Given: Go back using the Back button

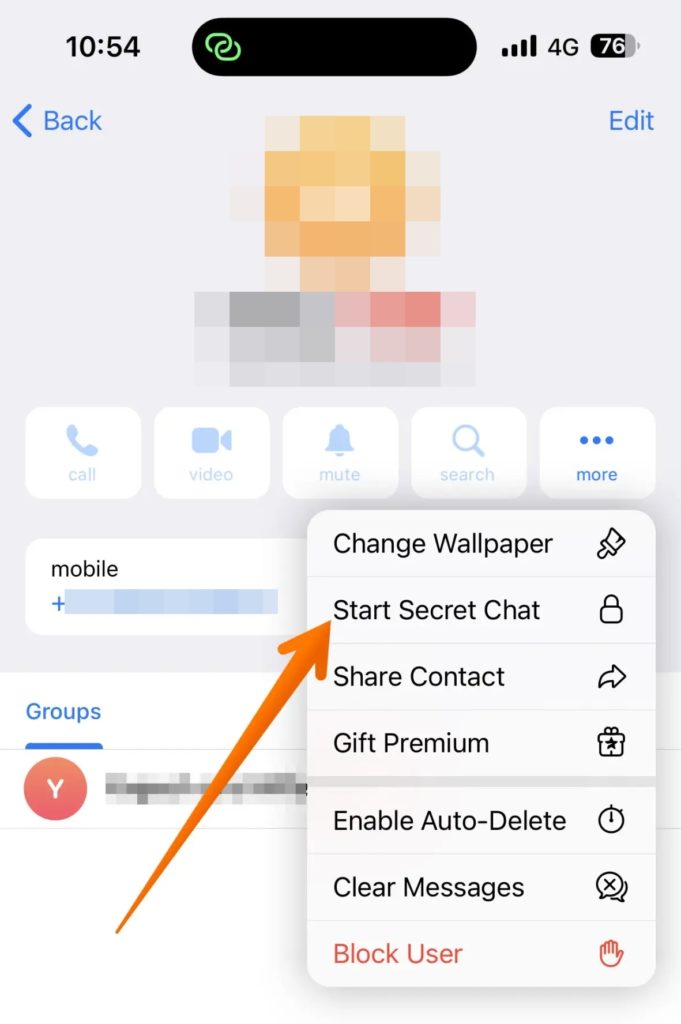Looking at the screenshot, I should [57, 121].
